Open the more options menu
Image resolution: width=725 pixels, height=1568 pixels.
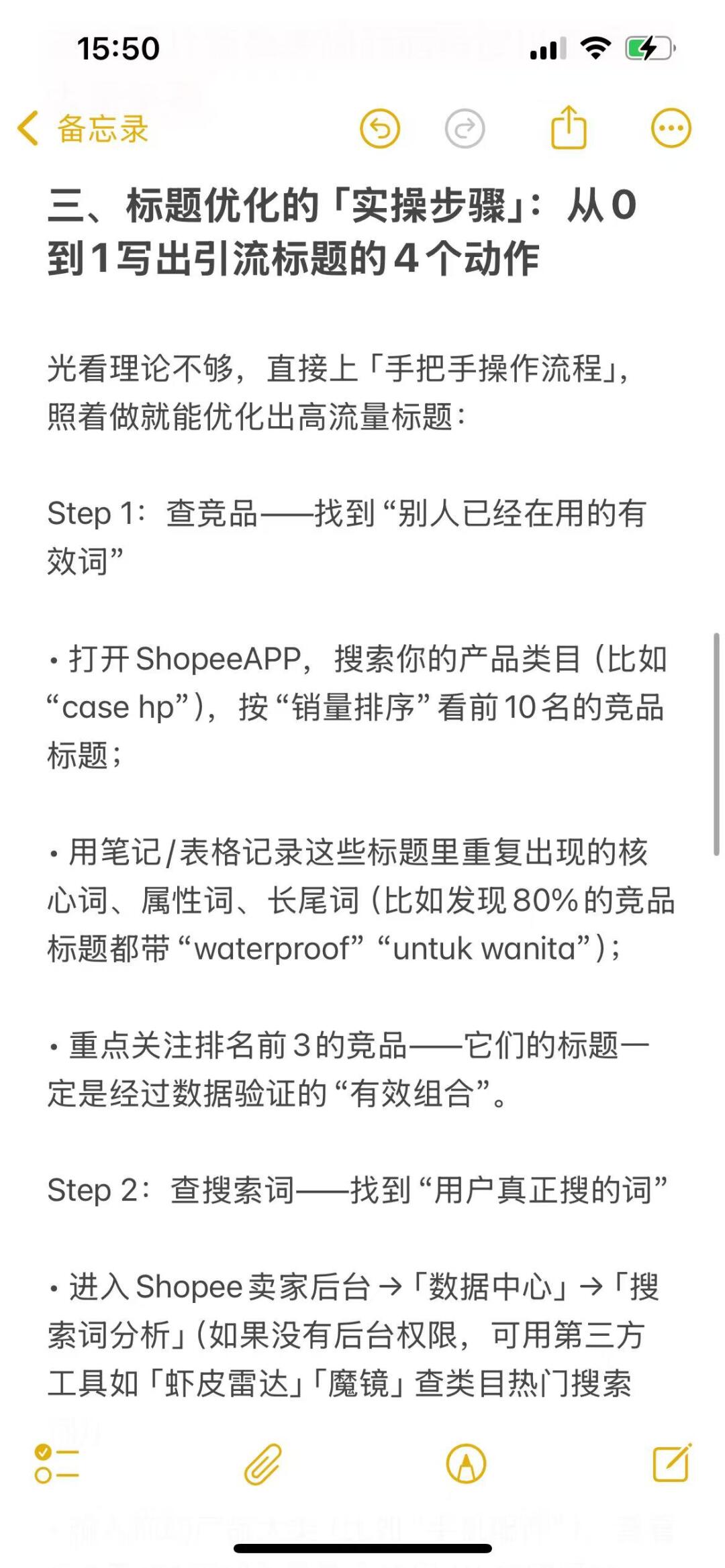pos(671,127)
